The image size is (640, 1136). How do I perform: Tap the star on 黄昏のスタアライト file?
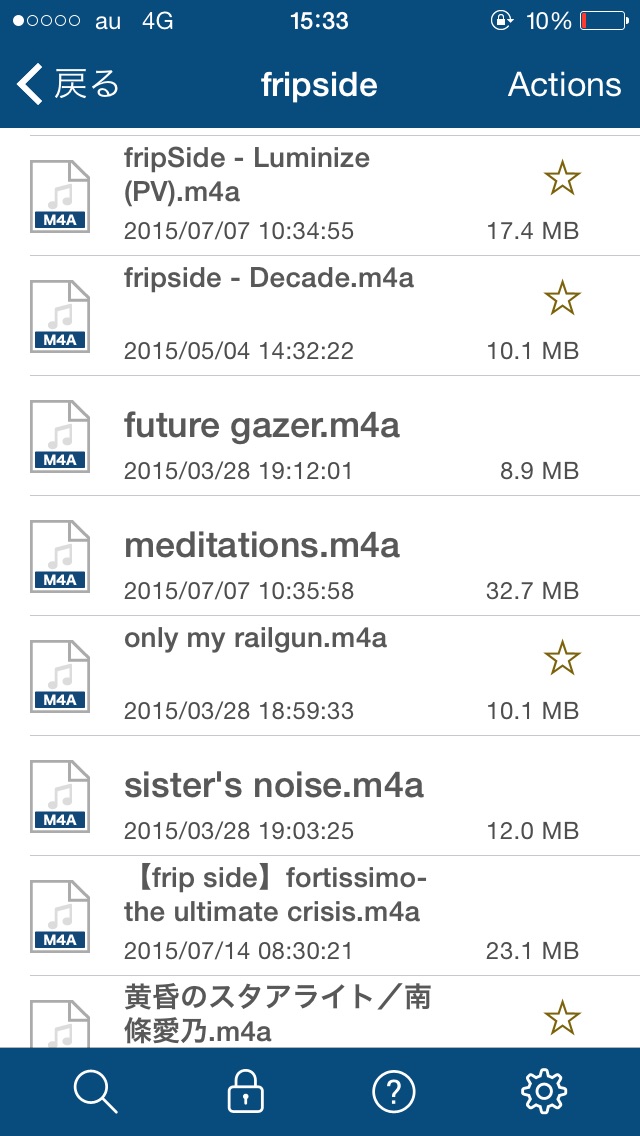tap(562, 1017)
